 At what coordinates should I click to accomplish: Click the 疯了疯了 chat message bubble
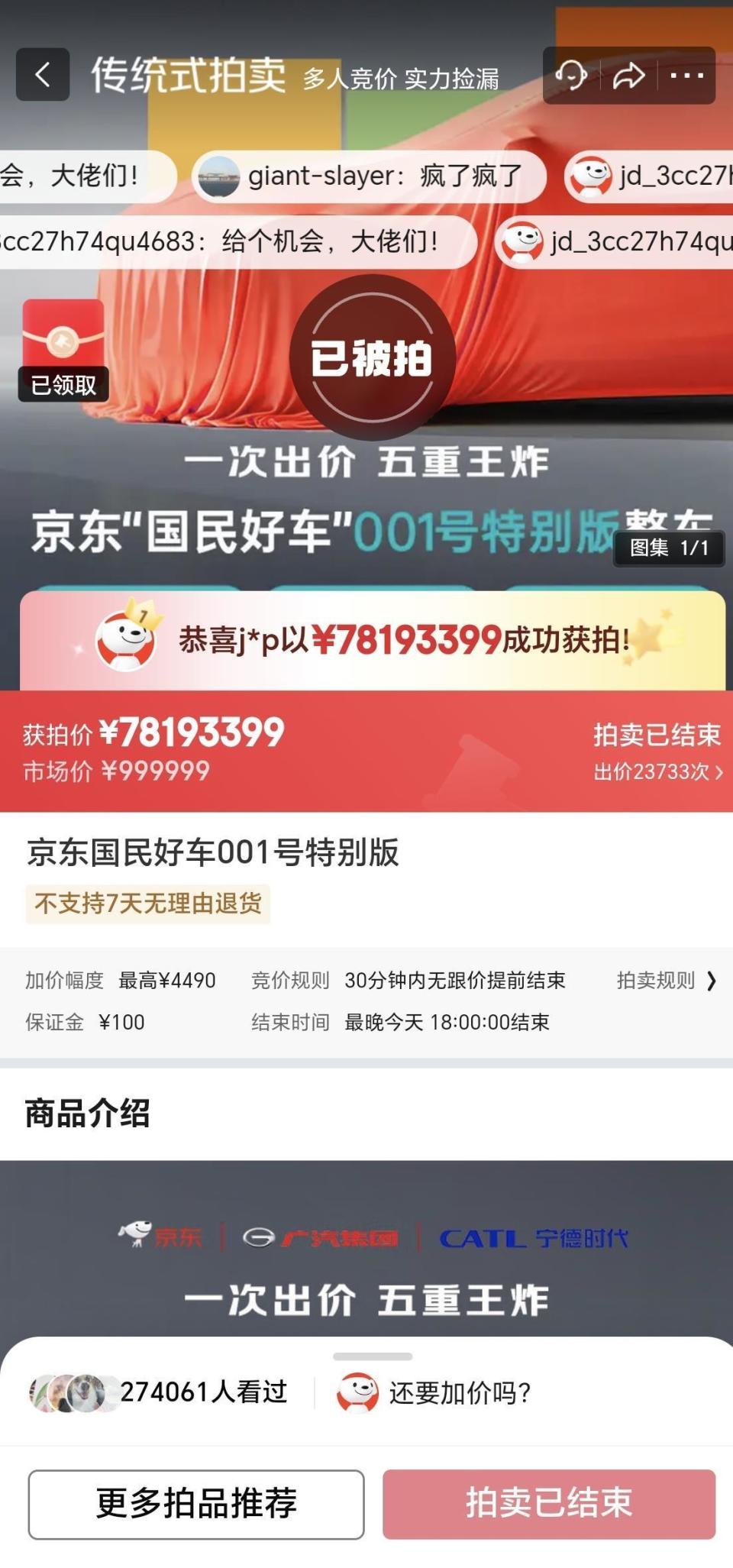[x=366, y=175]
